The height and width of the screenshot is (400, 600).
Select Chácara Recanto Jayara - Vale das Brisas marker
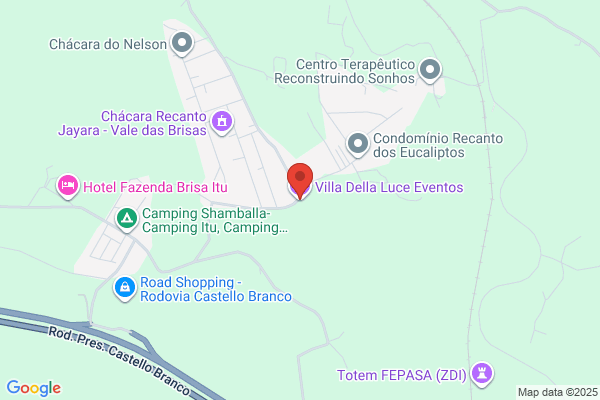(222, 122)
